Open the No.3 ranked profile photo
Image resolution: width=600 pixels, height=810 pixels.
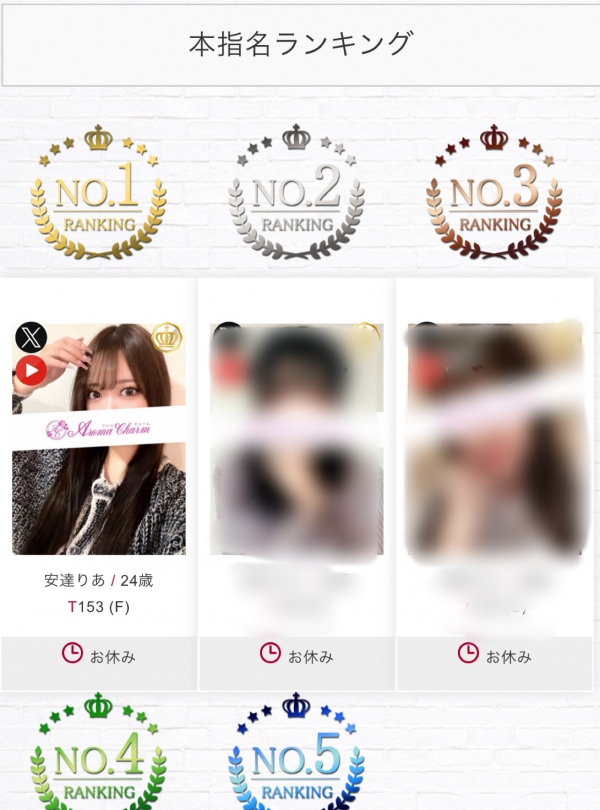coord(494,440)
